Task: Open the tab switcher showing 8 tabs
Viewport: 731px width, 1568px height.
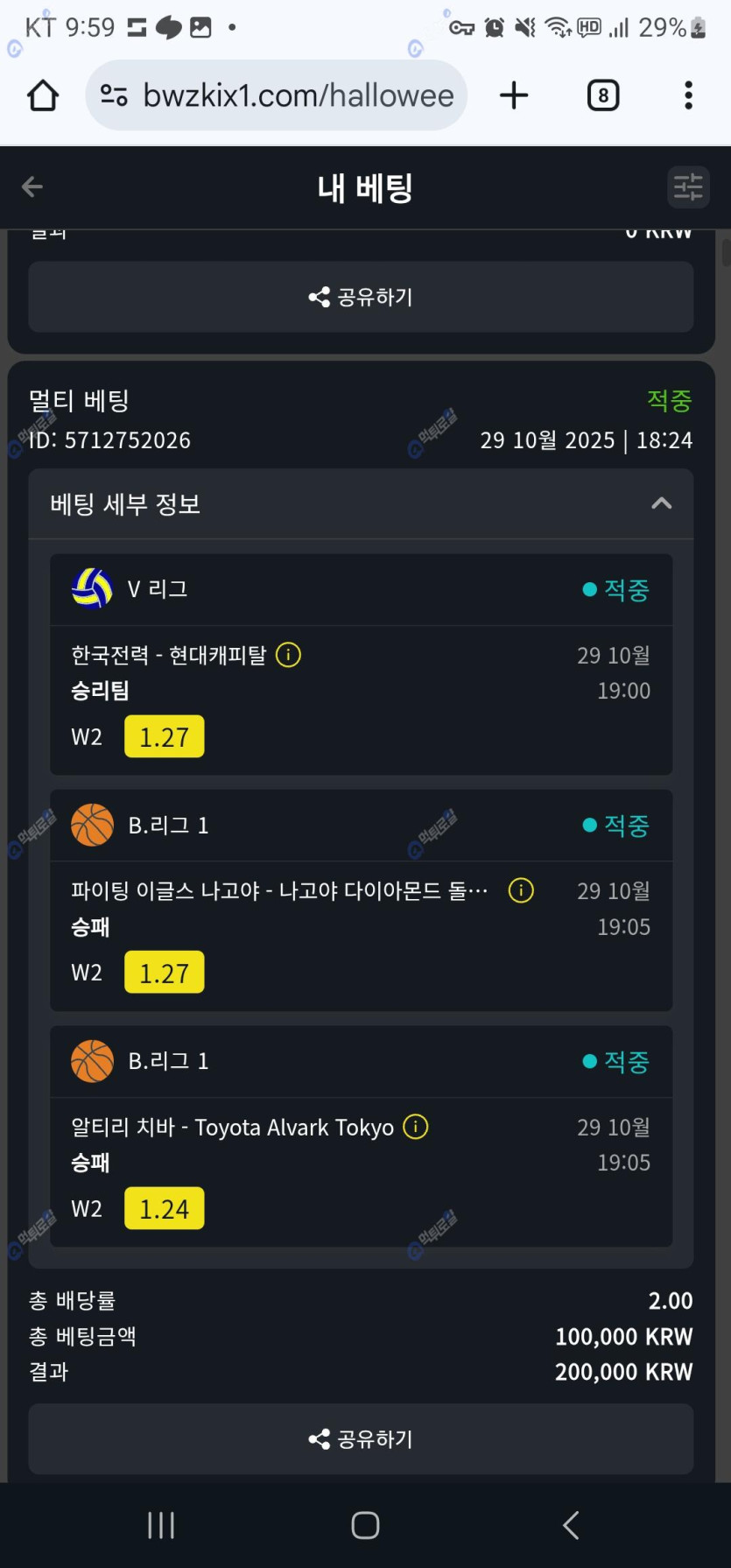Action: point(602,95)
